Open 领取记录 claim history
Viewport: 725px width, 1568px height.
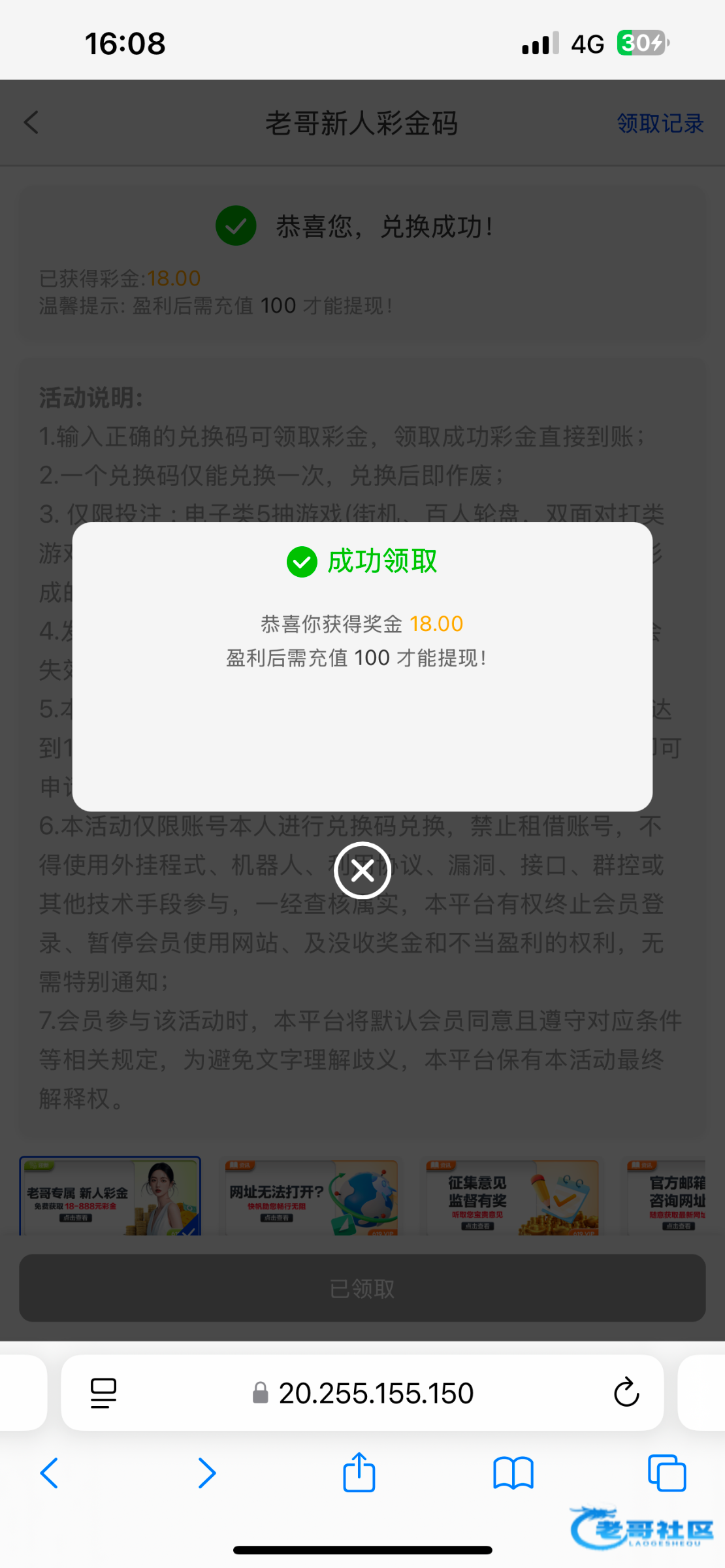tap(660, 123)
